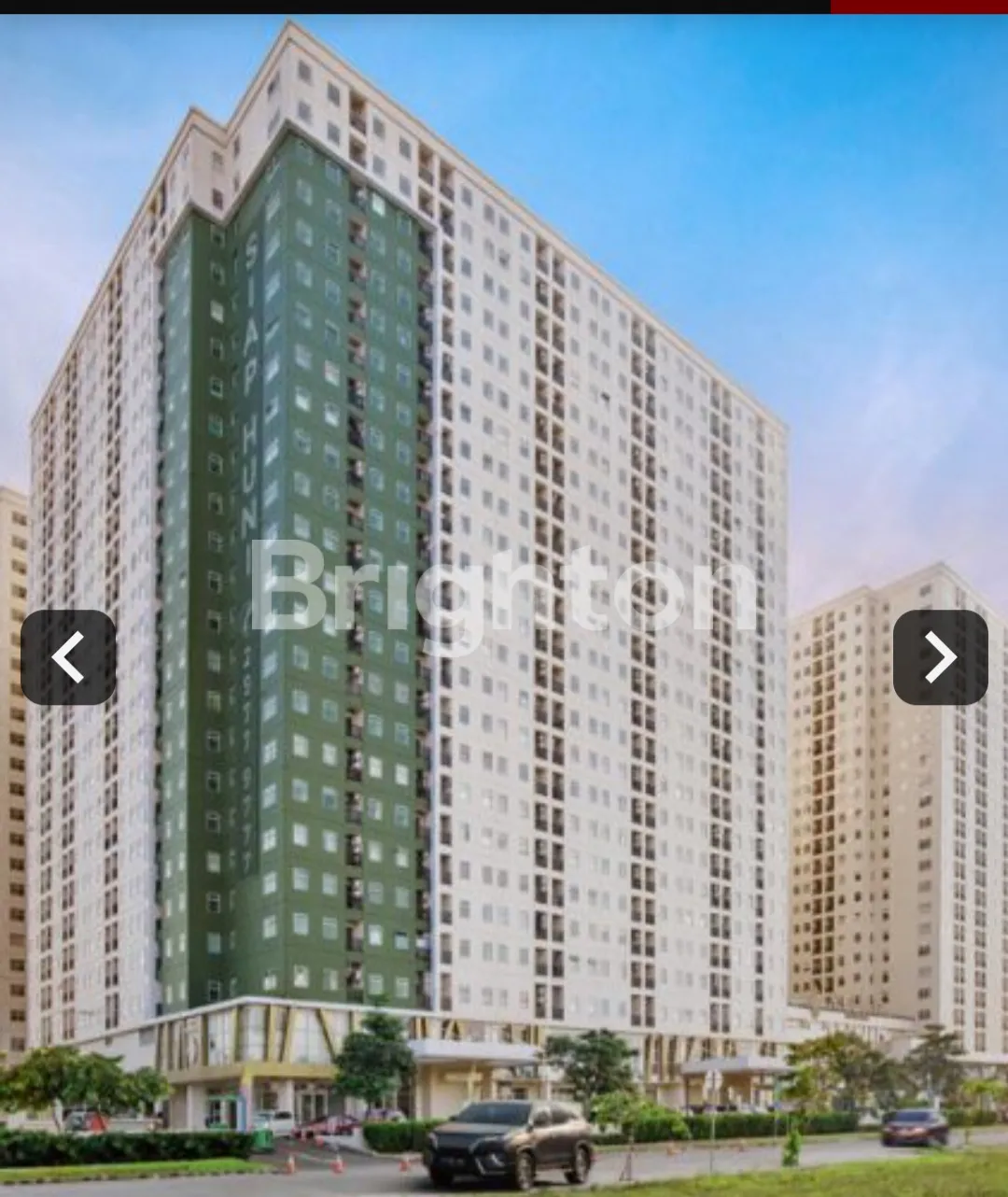1008x1197 pixels.
Task: Go to the next listing photo
Action: 940,657
